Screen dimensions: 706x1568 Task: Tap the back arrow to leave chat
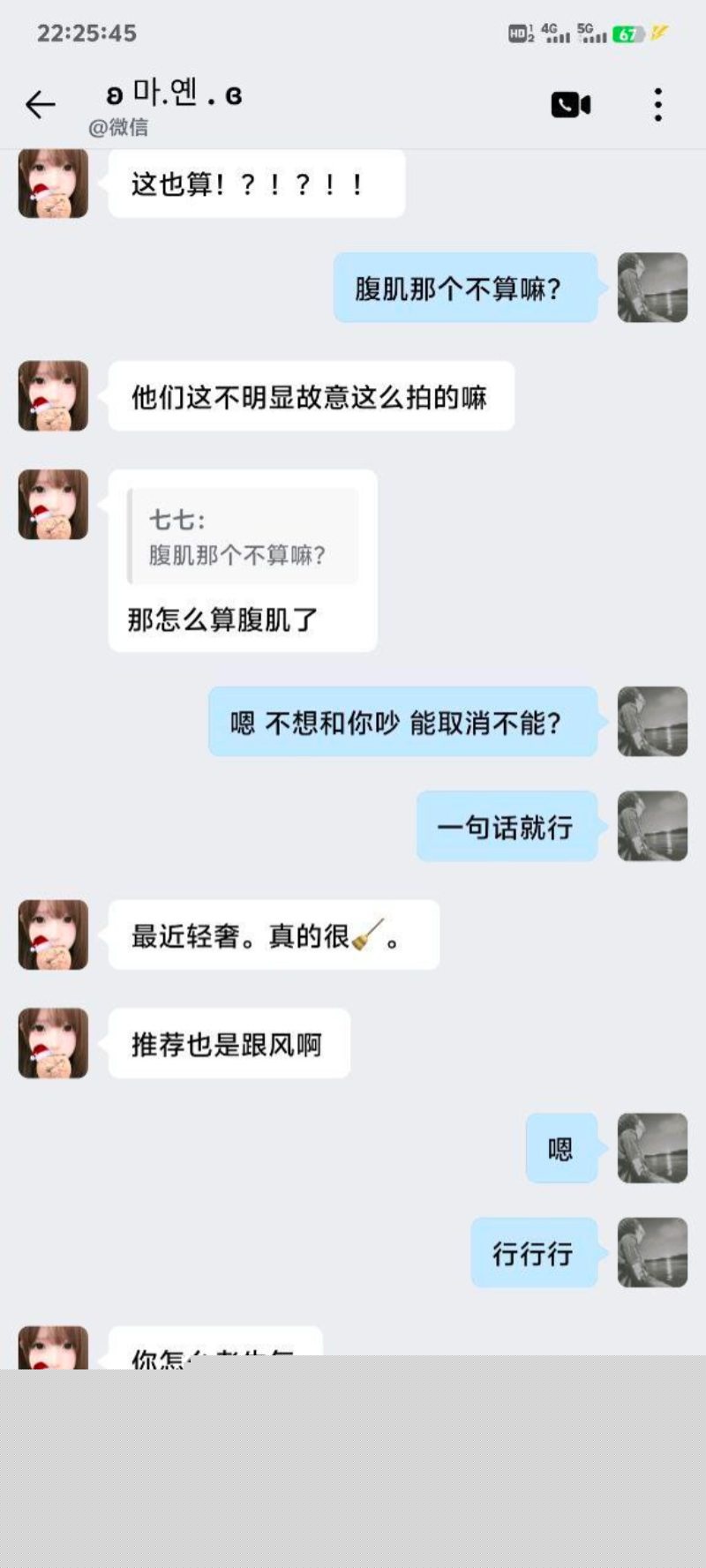[x=38, y=104]
